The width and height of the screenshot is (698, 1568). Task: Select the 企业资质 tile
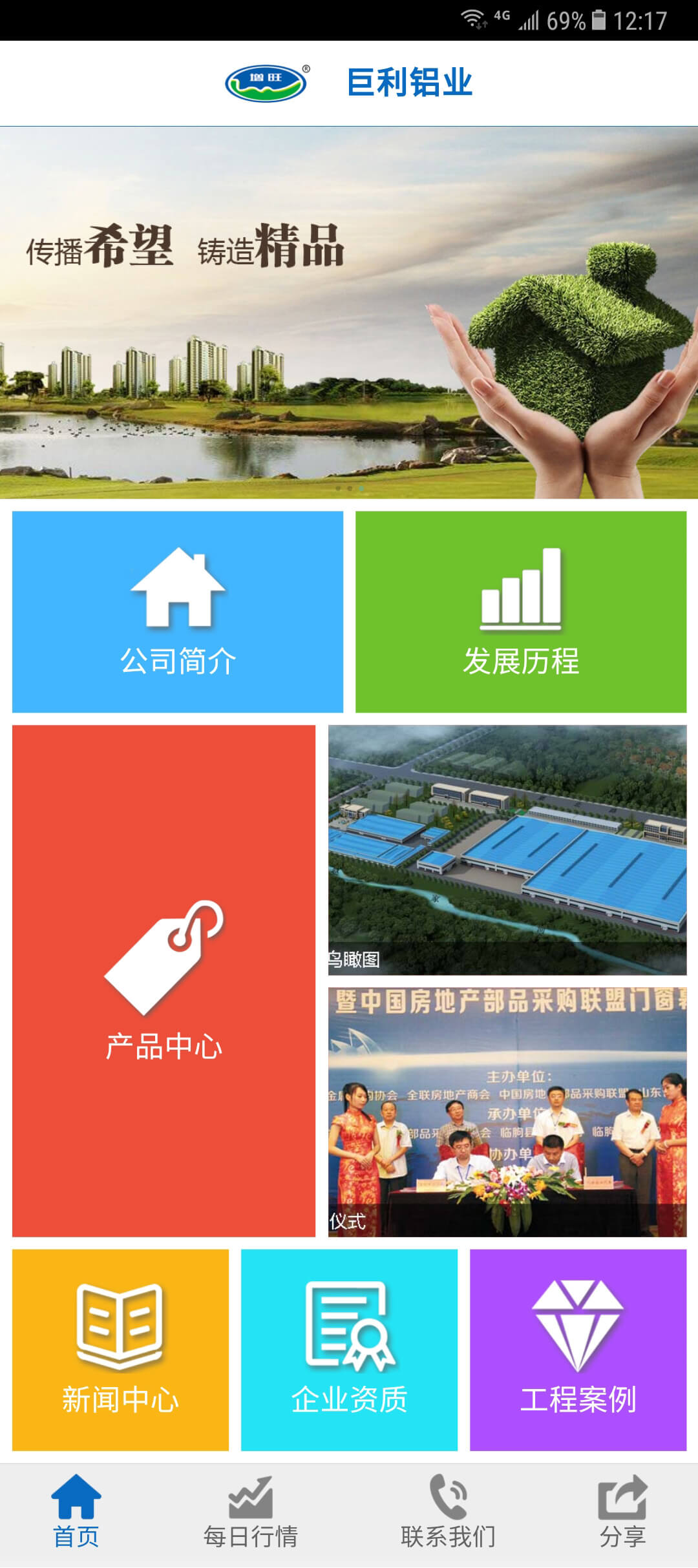click(x=349, y=1350)
